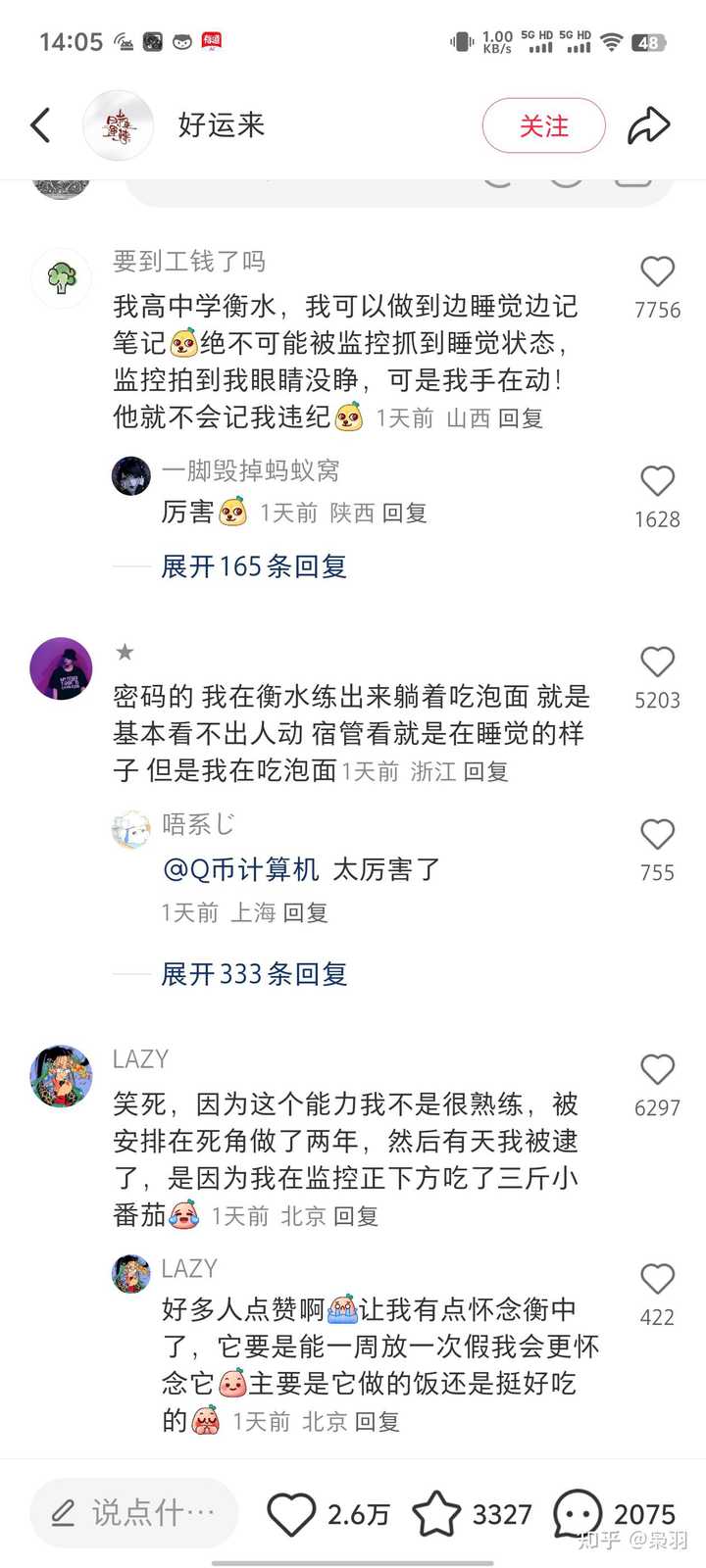Like the comment with 5203 likes
The image size is (706, 1568).
coord(657,661)
